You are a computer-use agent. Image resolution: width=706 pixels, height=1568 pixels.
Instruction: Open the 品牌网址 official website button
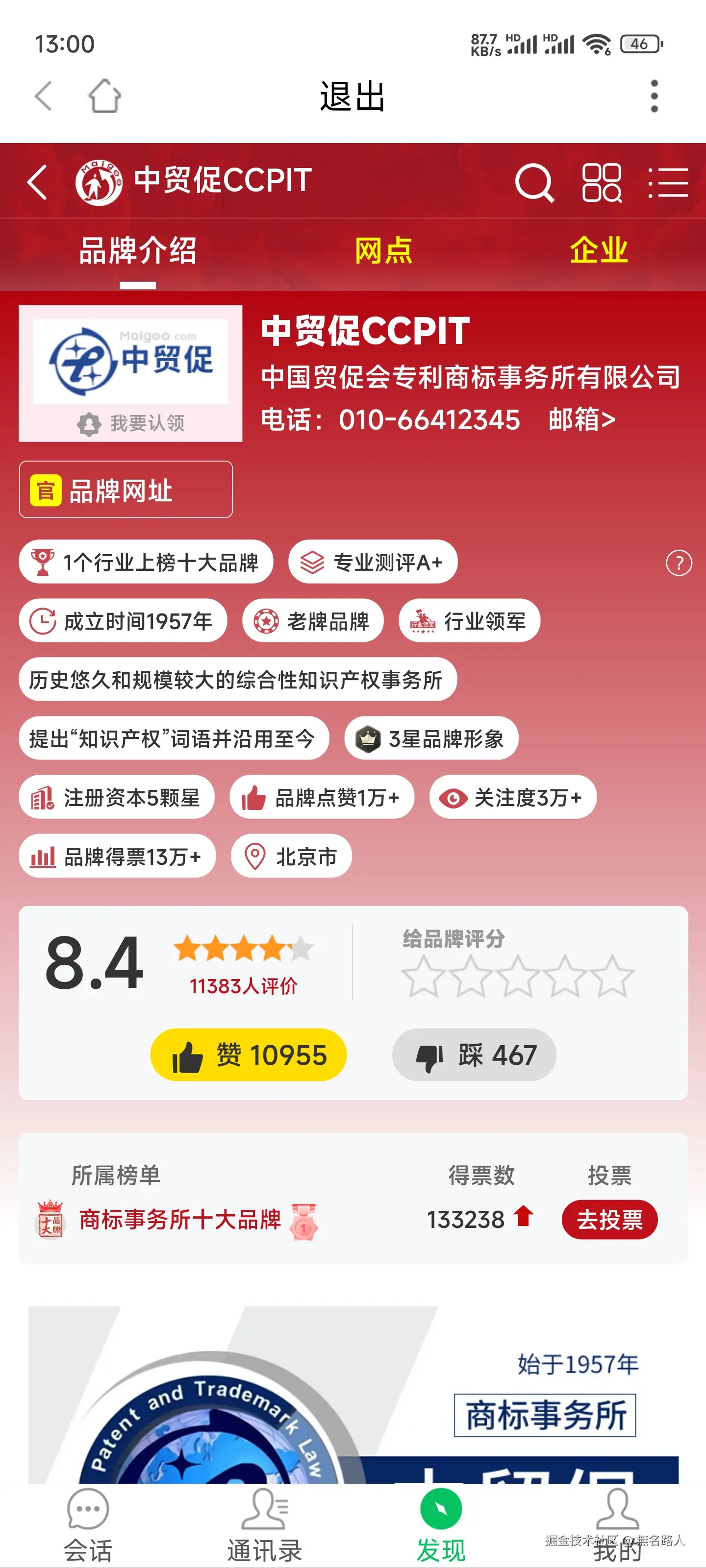coord(126,490)
